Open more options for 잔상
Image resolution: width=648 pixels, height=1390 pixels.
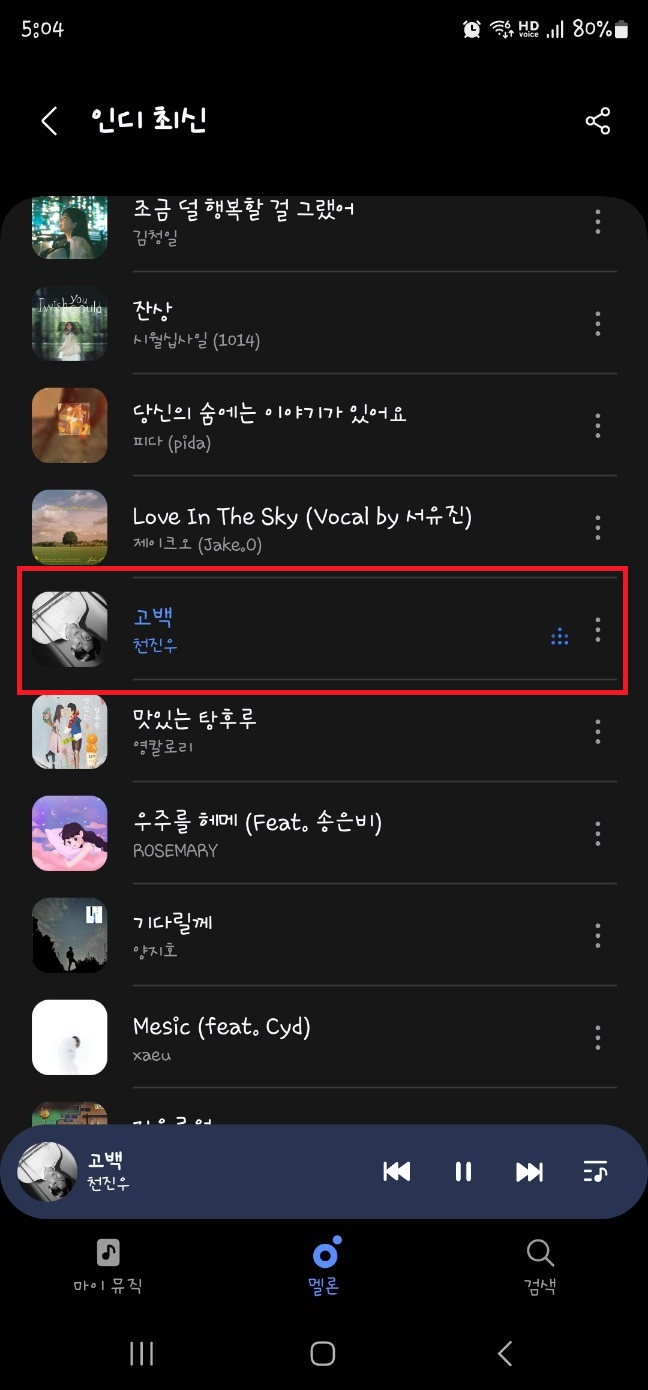[597, 322]
